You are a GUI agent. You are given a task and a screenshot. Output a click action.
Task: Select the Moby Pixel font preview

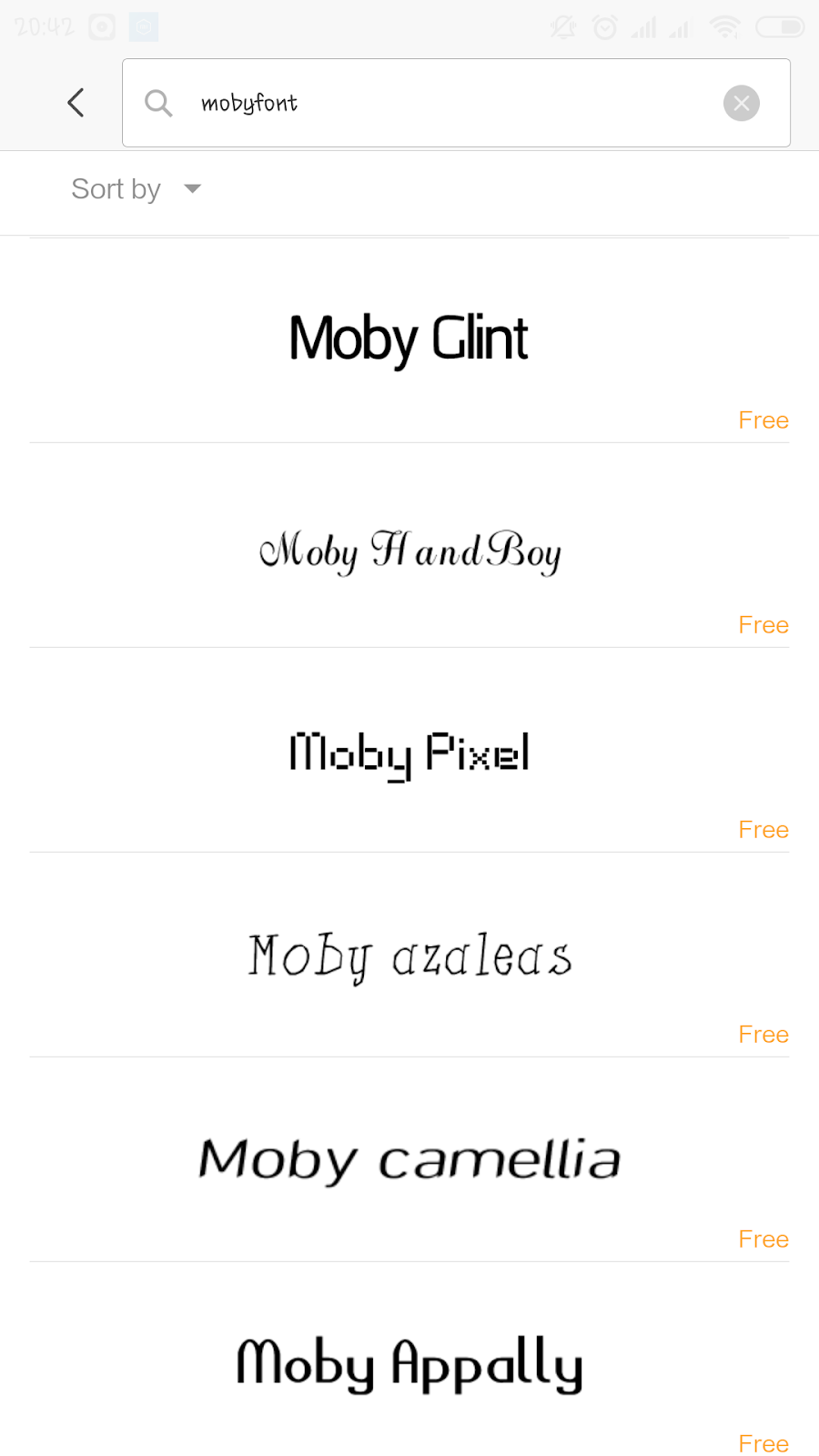pos(409,753)
